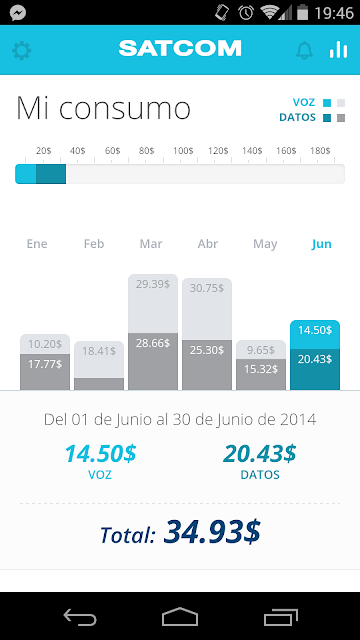Open the consumption chart icon
360x640 pixels.
(338, 50)
